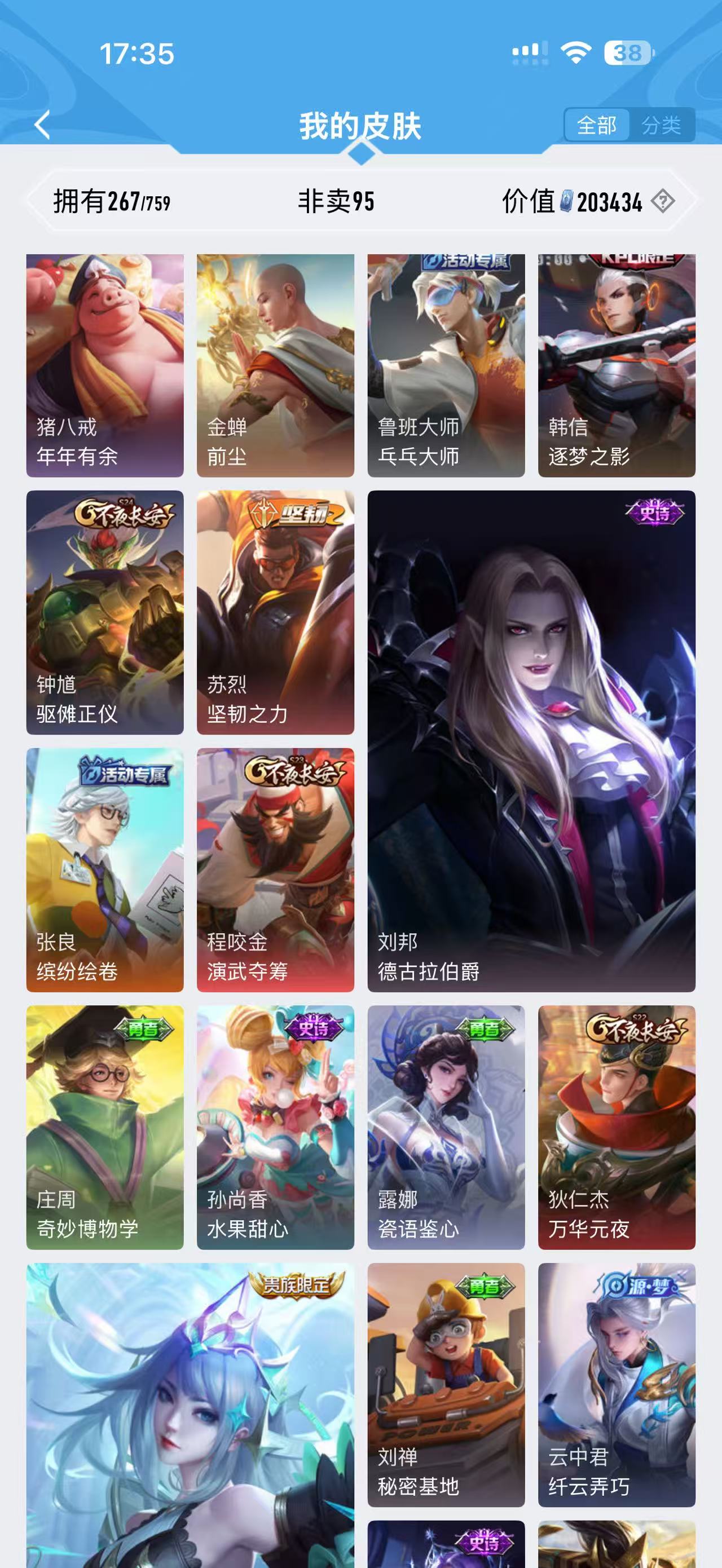View 程咬金 演武夺筹 skin
The width and height of the screenshot is (722, 1568).
click(275, 870)
